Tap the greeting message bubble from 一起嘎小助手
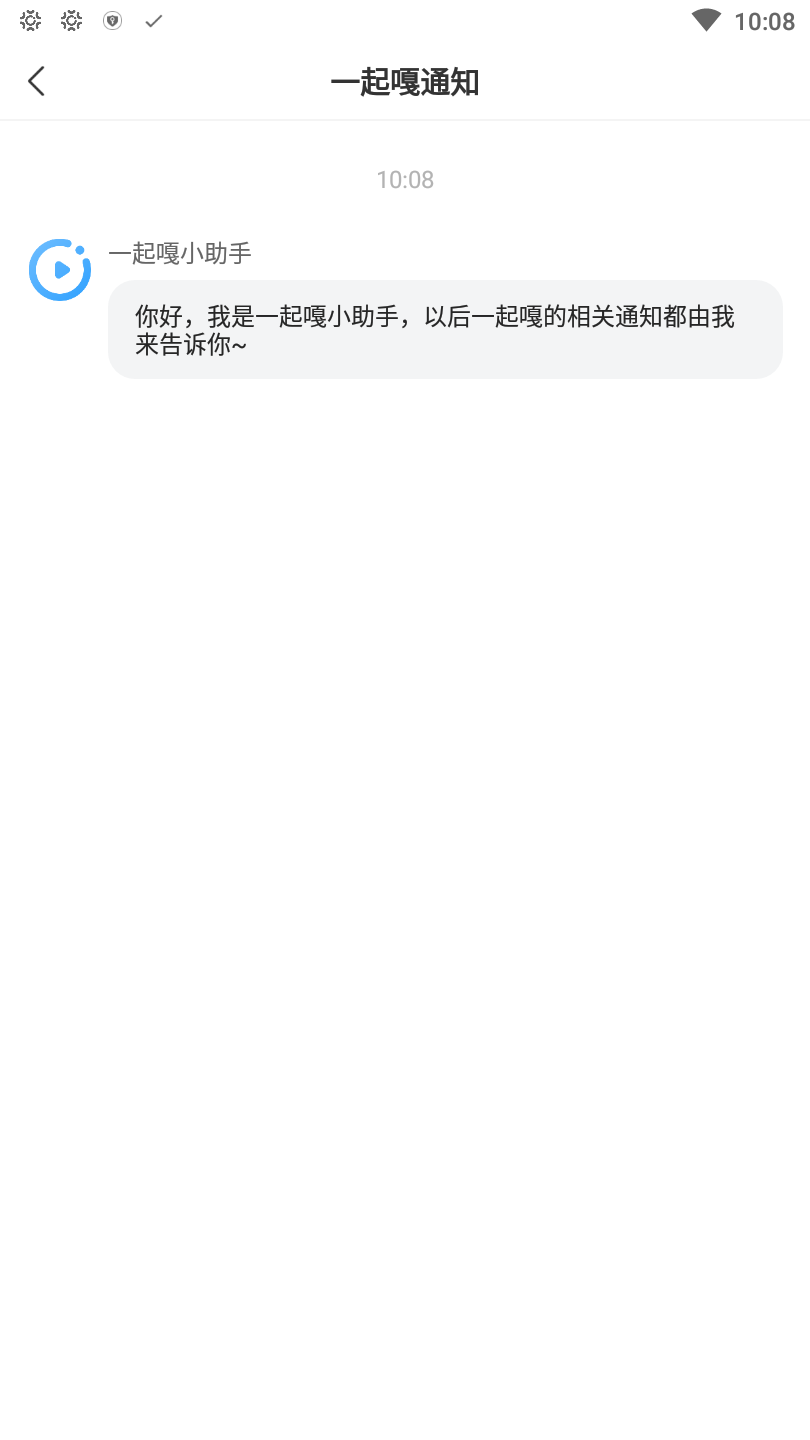The width and height of the screenshot is (810, 1440). [x=445, y=330]
